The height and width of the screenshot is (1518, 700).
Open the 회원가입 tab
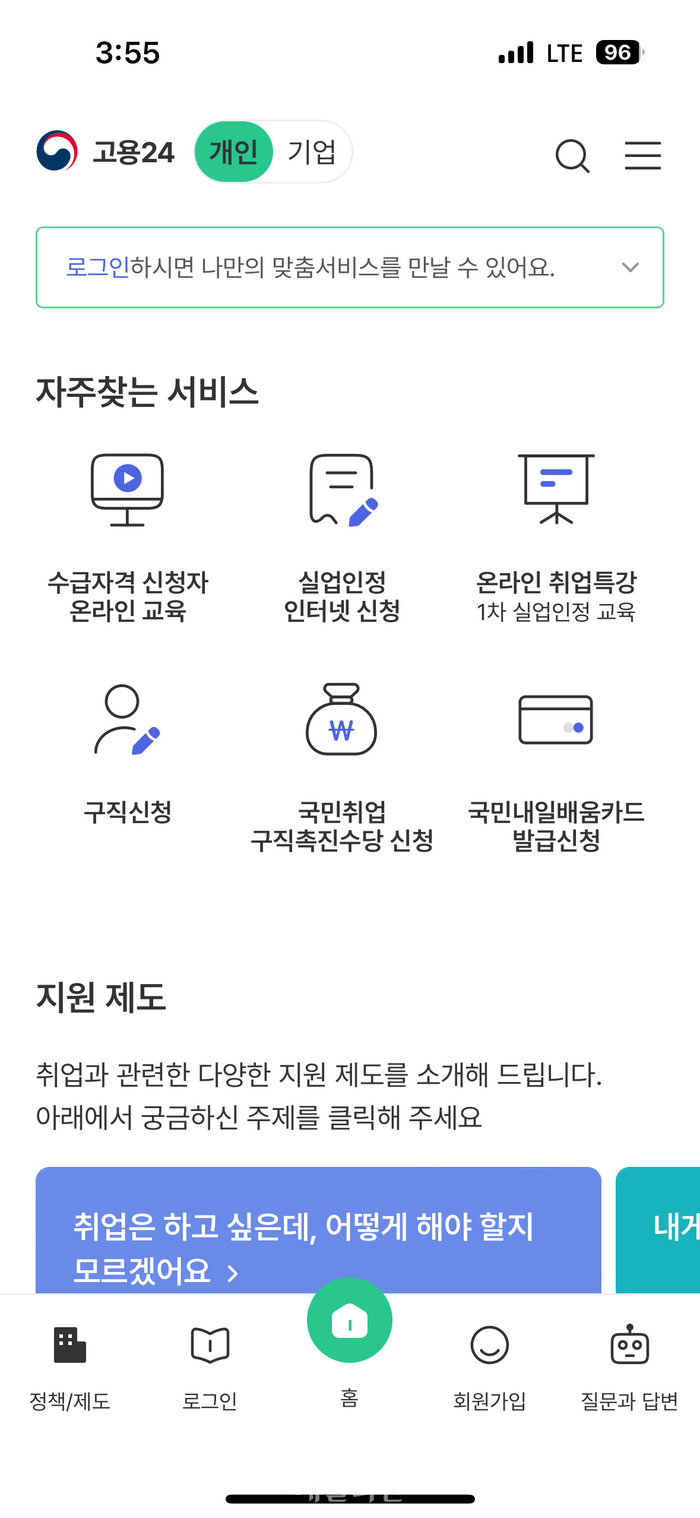(490, 1368)
